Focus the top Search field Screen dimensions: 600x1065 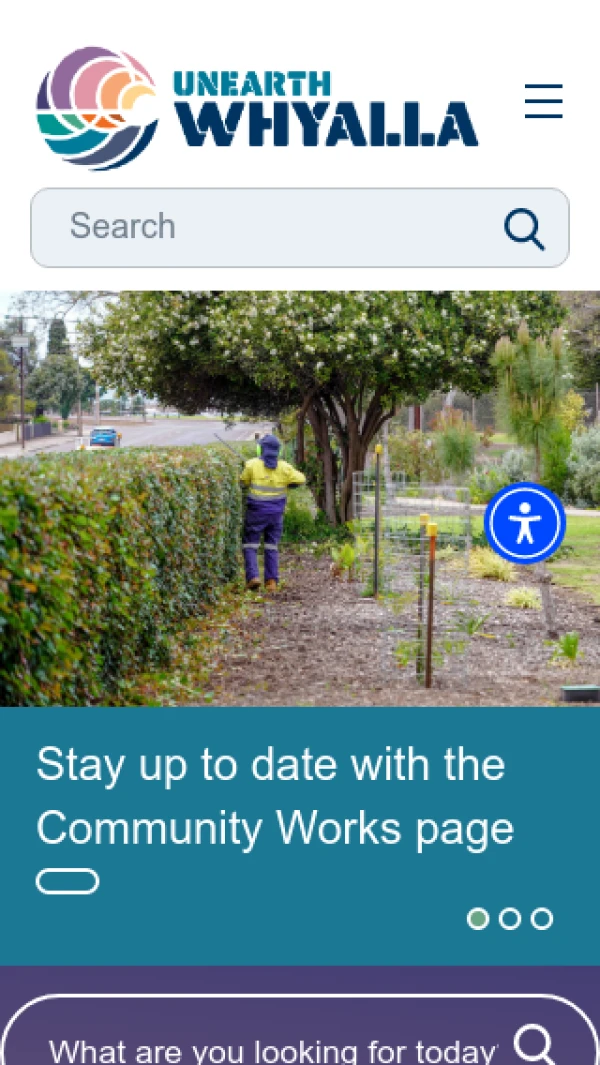[270, 227]
